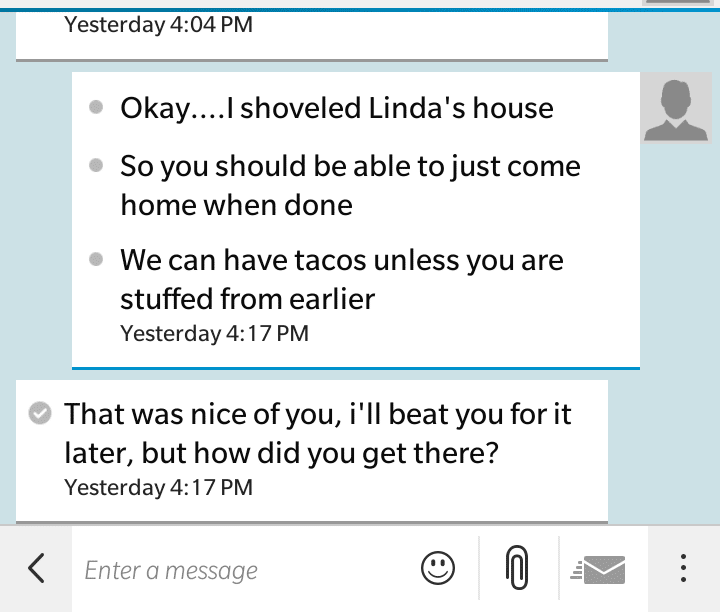Go back using the arrow

(x=36, y=569)
